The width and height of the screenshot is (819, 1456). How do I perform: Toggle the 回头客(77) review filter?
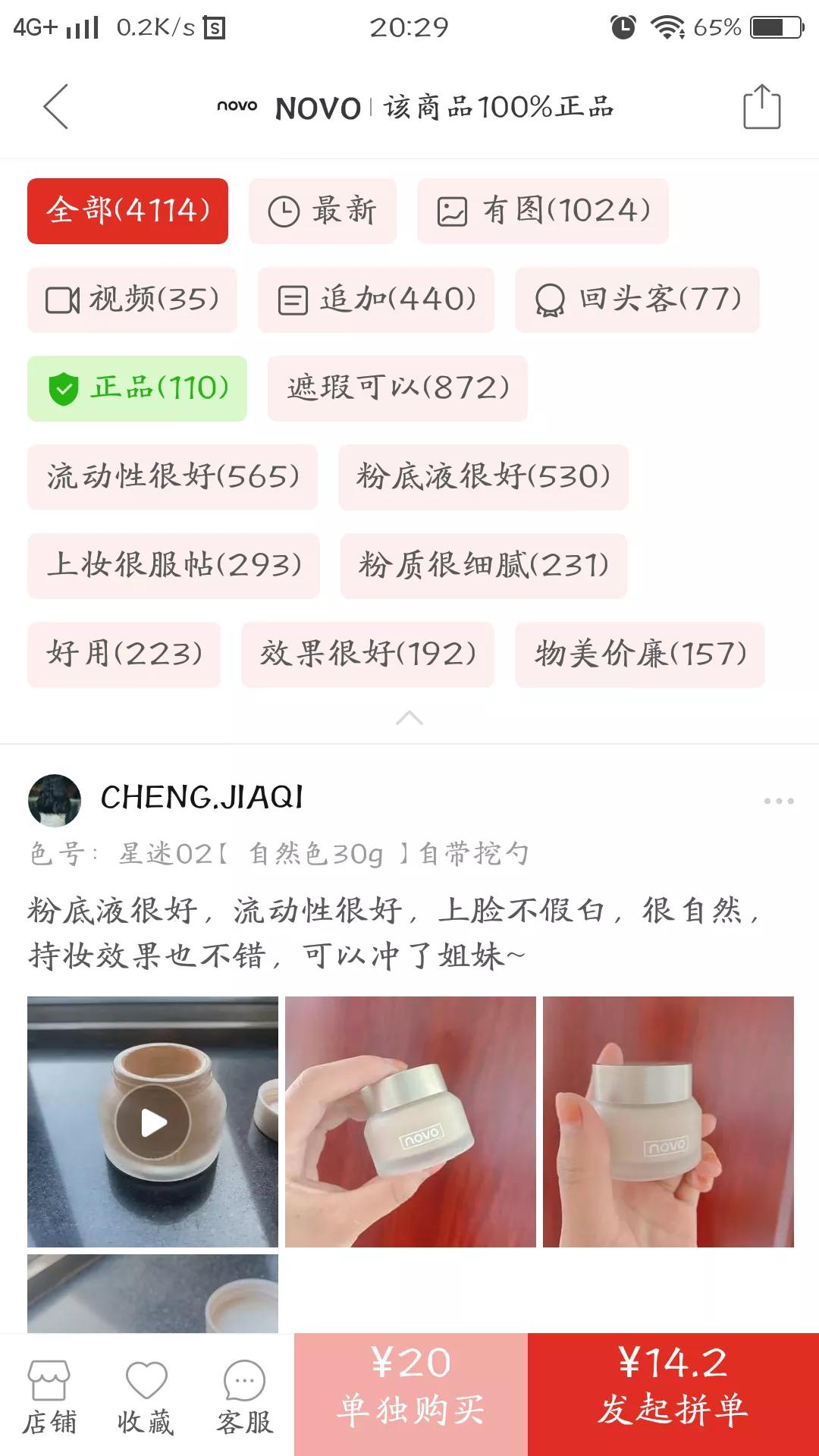click(637, 300)
